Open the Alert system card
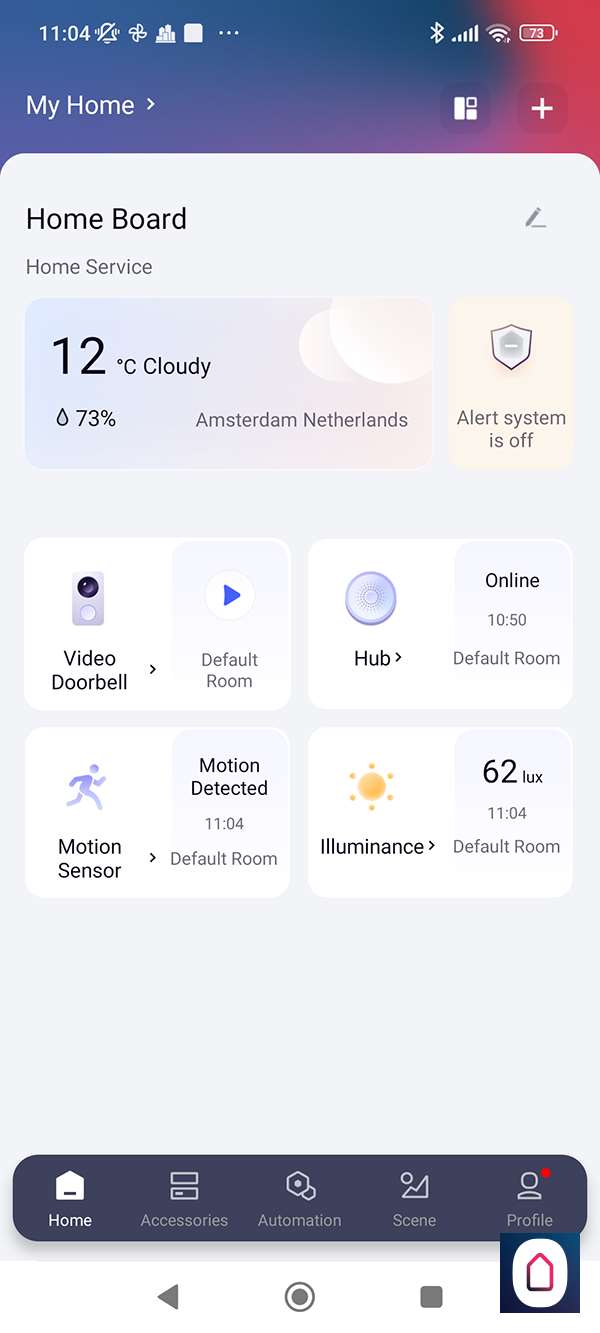 (511, 383)
